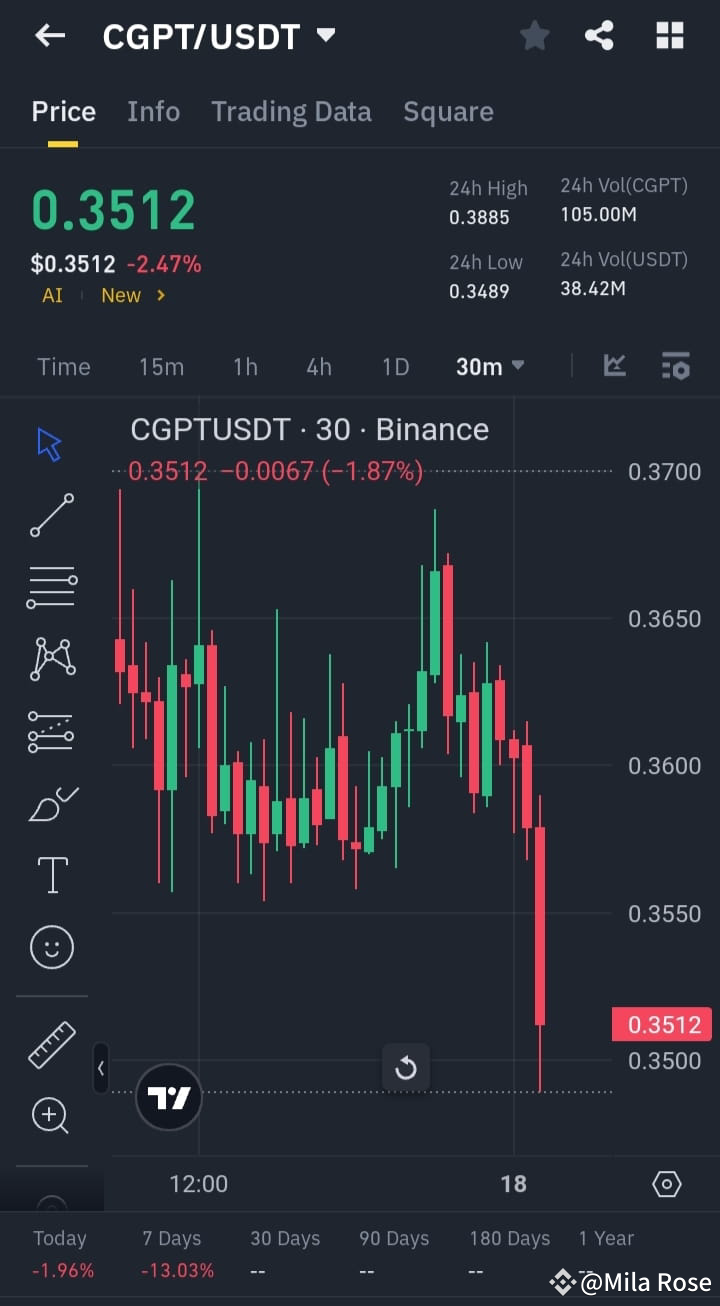Select the ruler measurement tool
This screenshot has height=1306, width=720.
point(50,1043)
